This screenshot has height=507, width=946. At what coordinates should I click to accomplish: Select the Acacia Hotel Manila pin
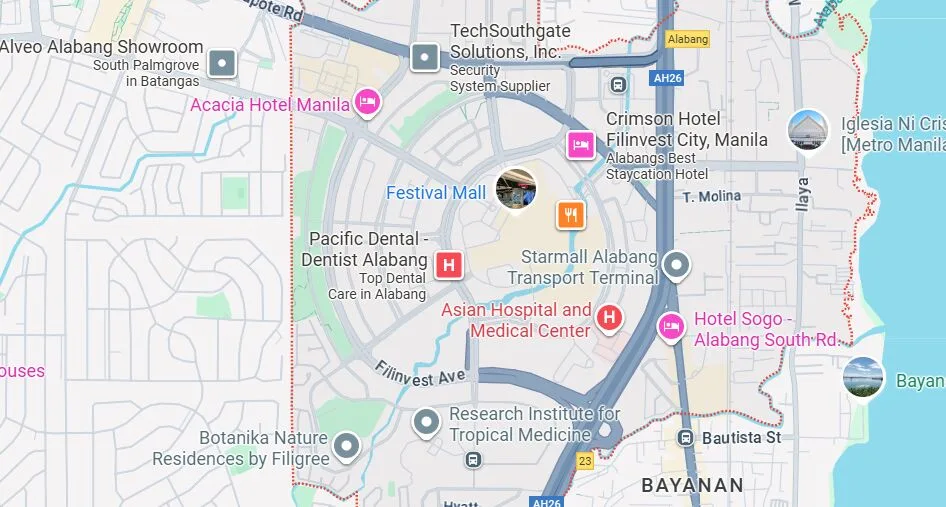coord(367,103)
